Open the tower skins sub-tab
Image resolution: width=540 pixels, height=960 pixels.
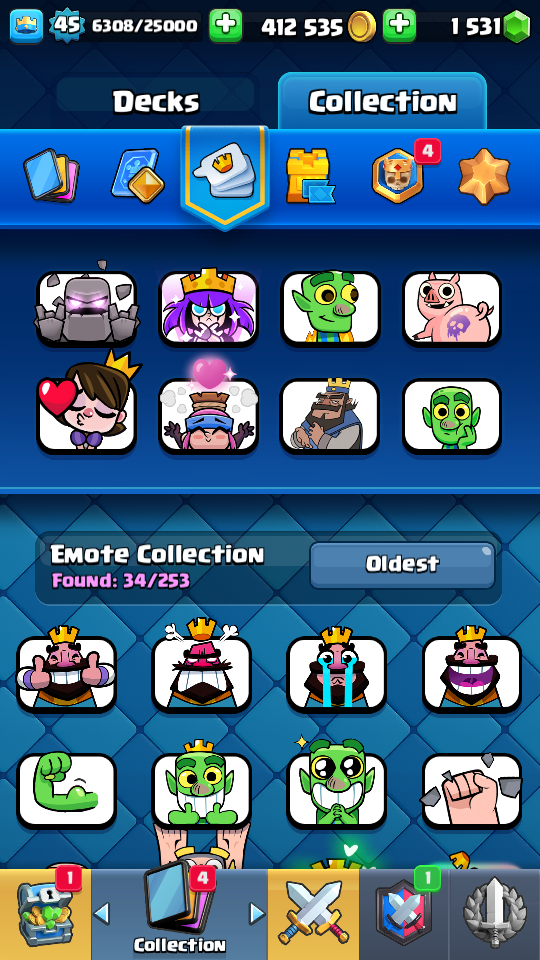310,176
